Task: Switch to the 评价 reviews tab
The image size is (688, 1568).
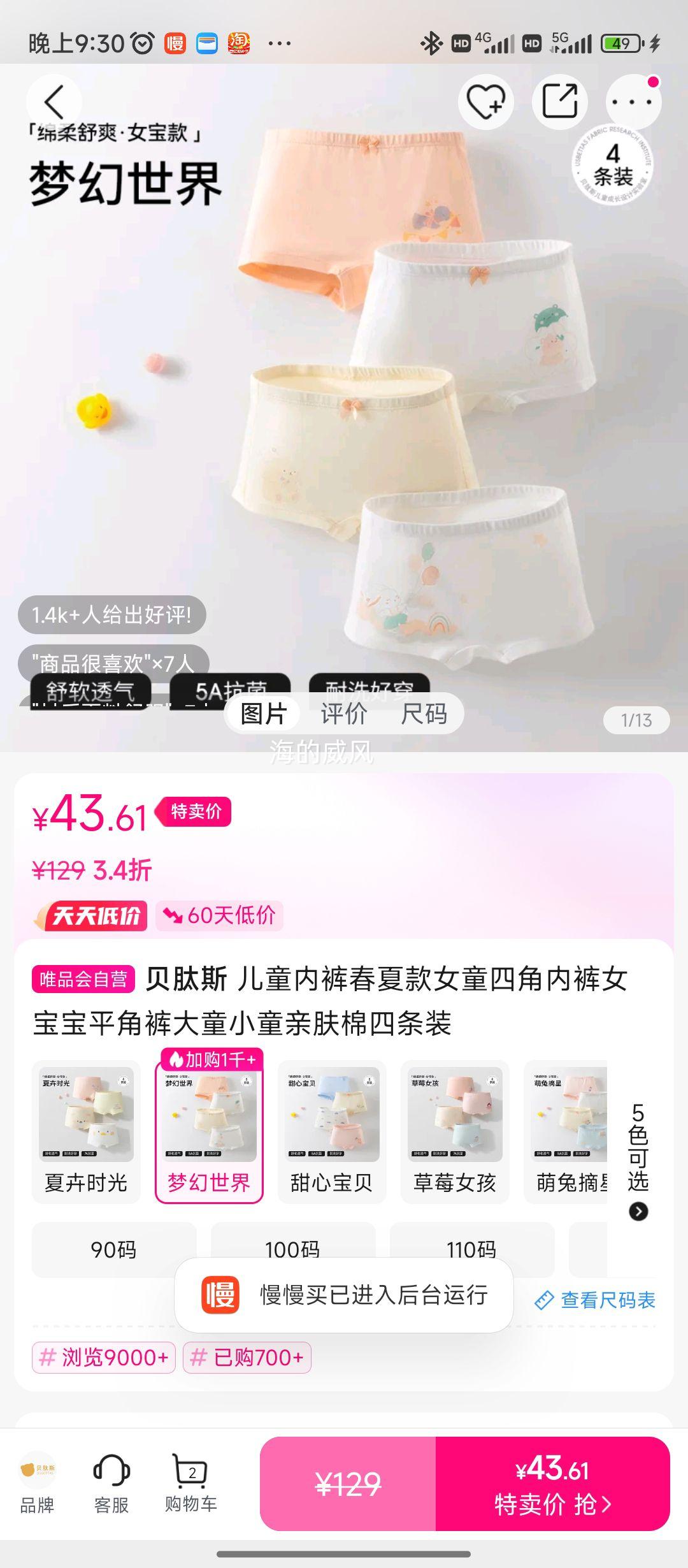Action: click(x=343, y=714)
